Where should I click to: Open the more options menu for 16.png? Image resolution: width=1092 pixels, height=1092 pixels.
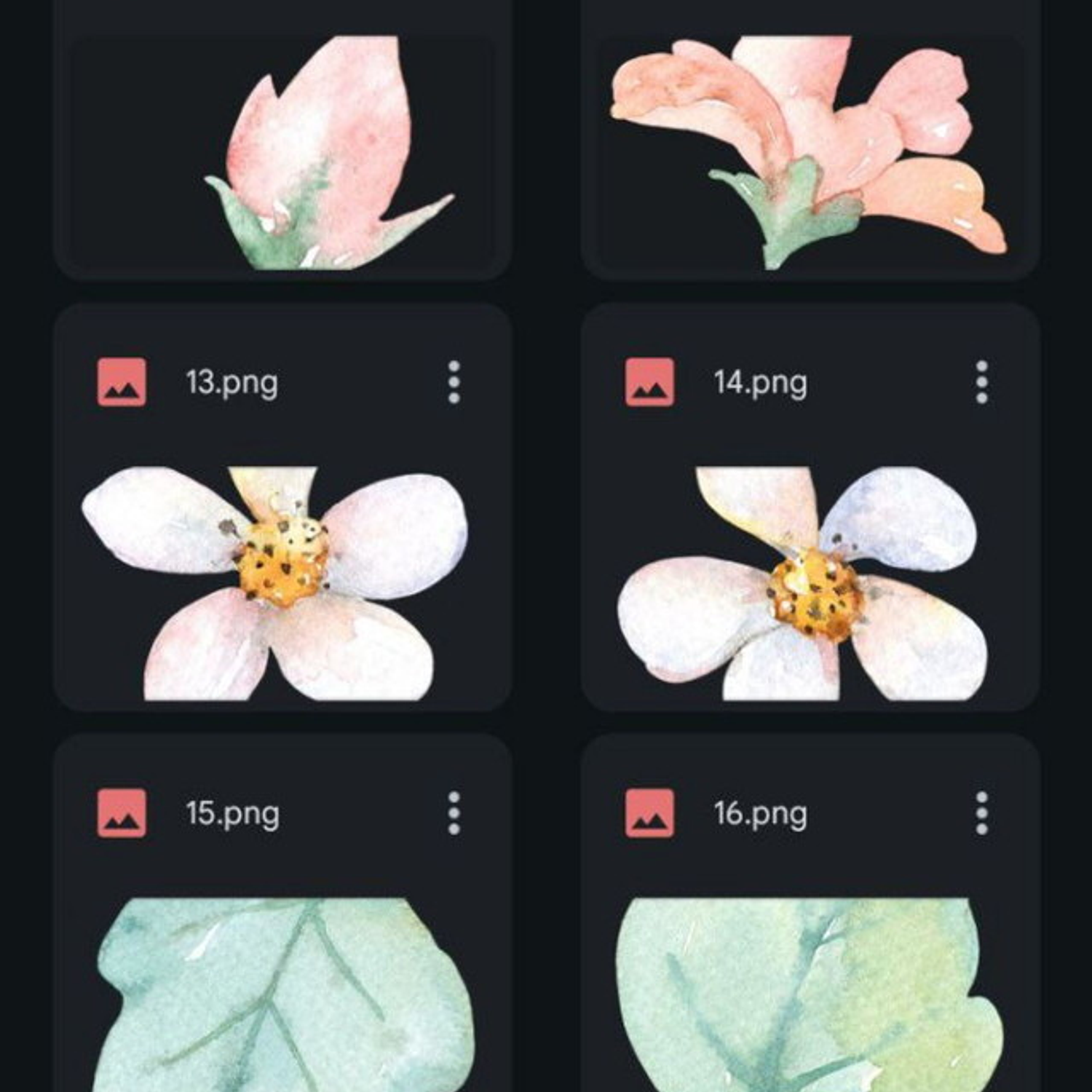point(981,812)
